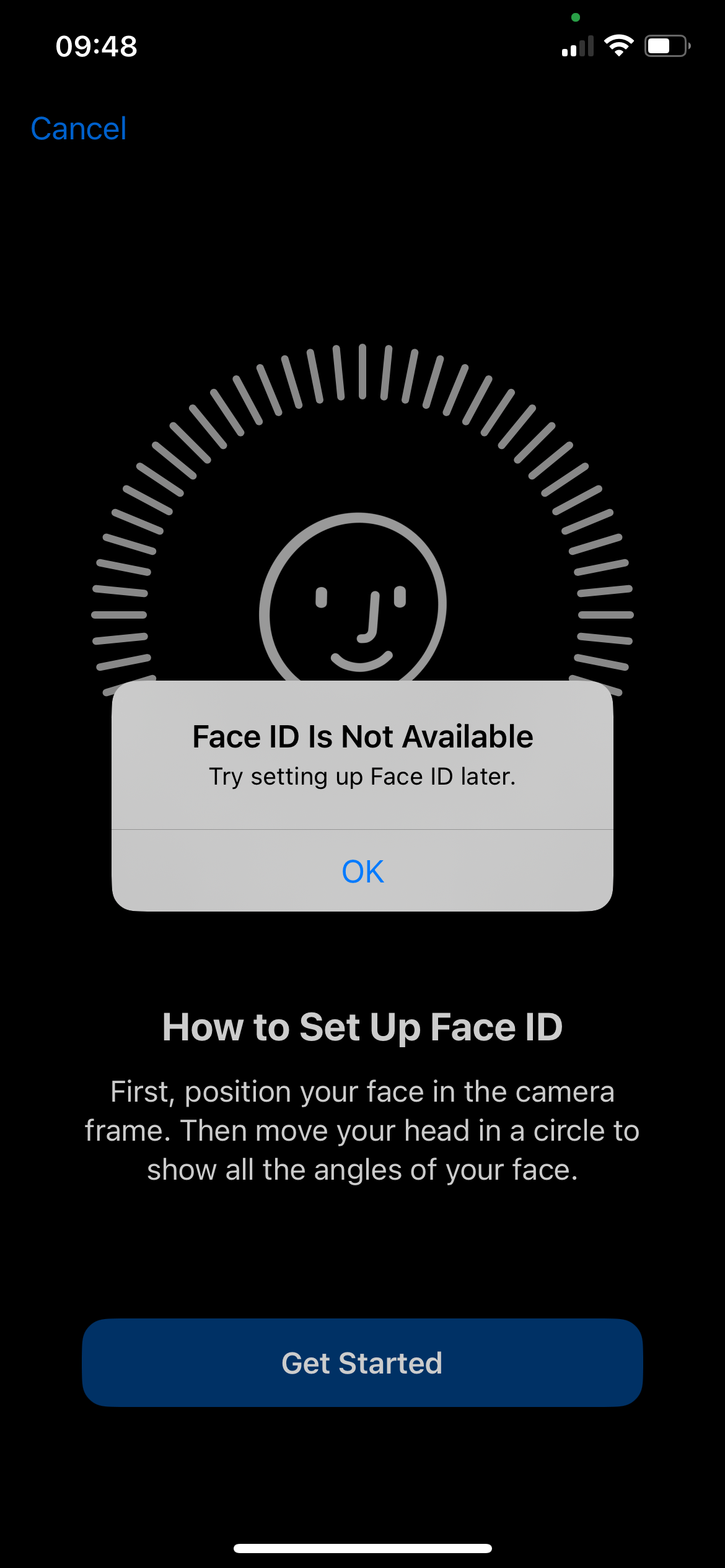Tap Cancel to exit Face ID setup

(x=78, y=129)
